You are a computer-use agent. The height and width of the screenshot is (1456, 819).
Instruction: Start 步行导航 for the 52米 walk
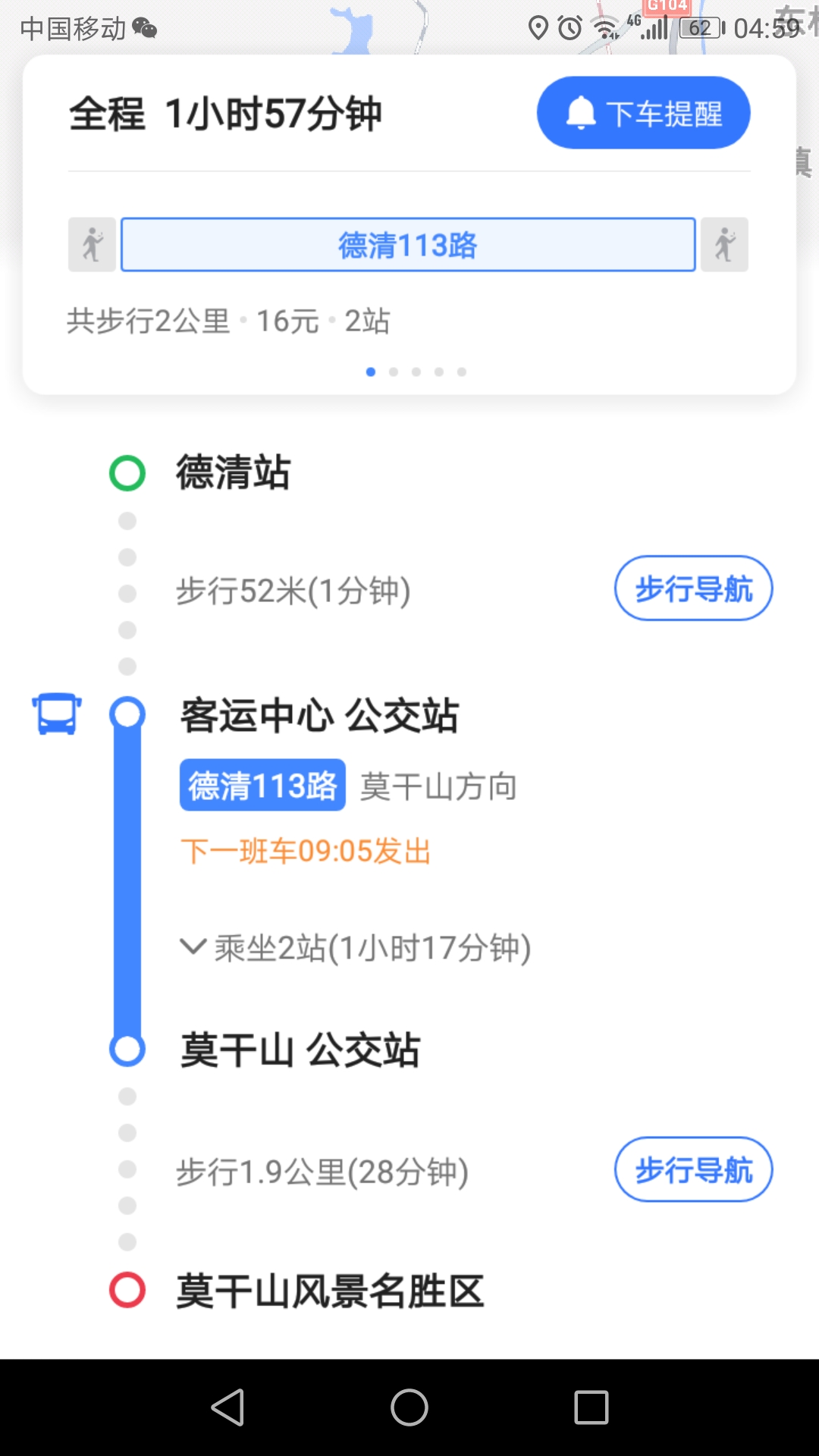pos(693,588)
